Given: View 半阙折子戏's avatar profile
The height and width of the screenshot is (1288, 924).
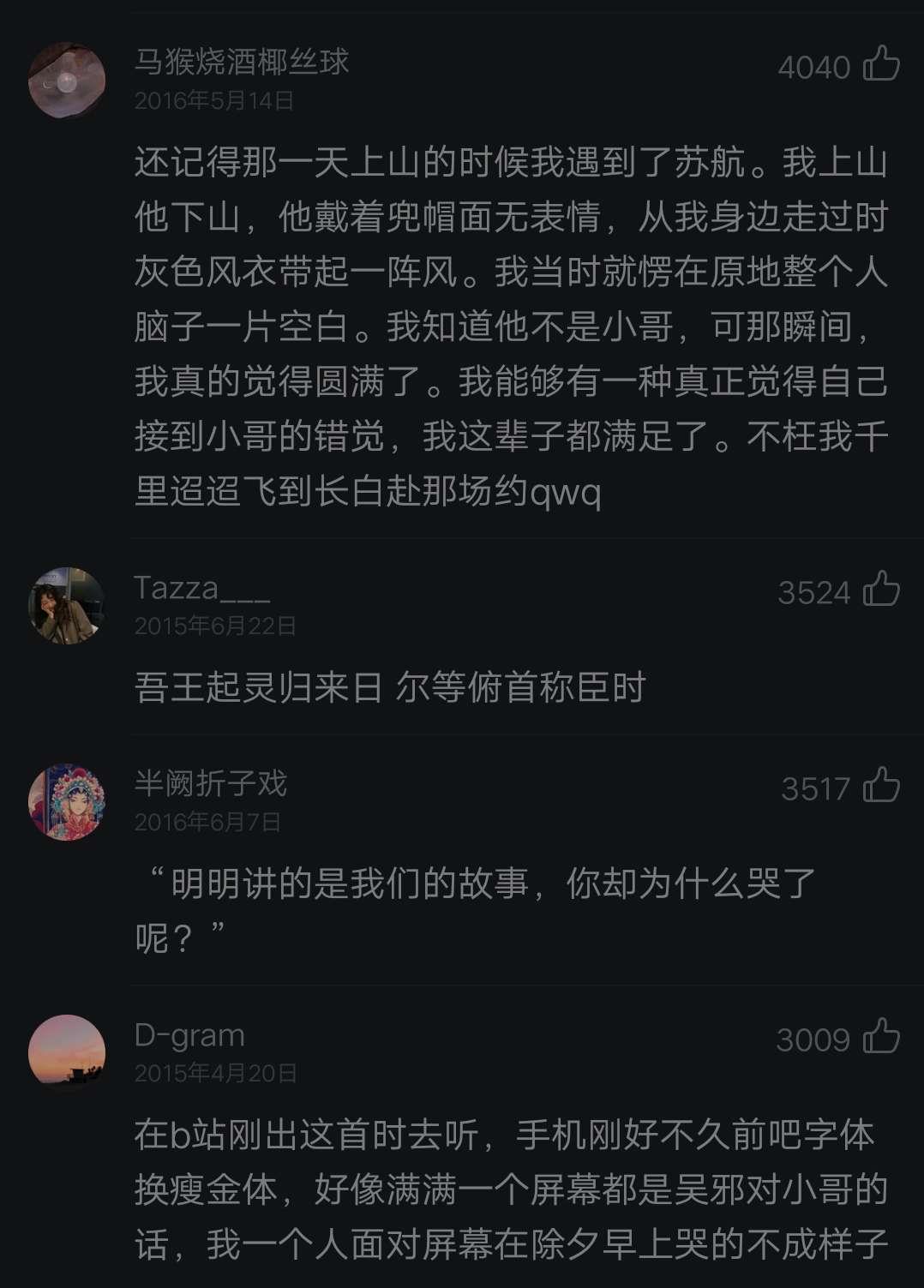Looking at the screenshot, I should tap(67, 801).
